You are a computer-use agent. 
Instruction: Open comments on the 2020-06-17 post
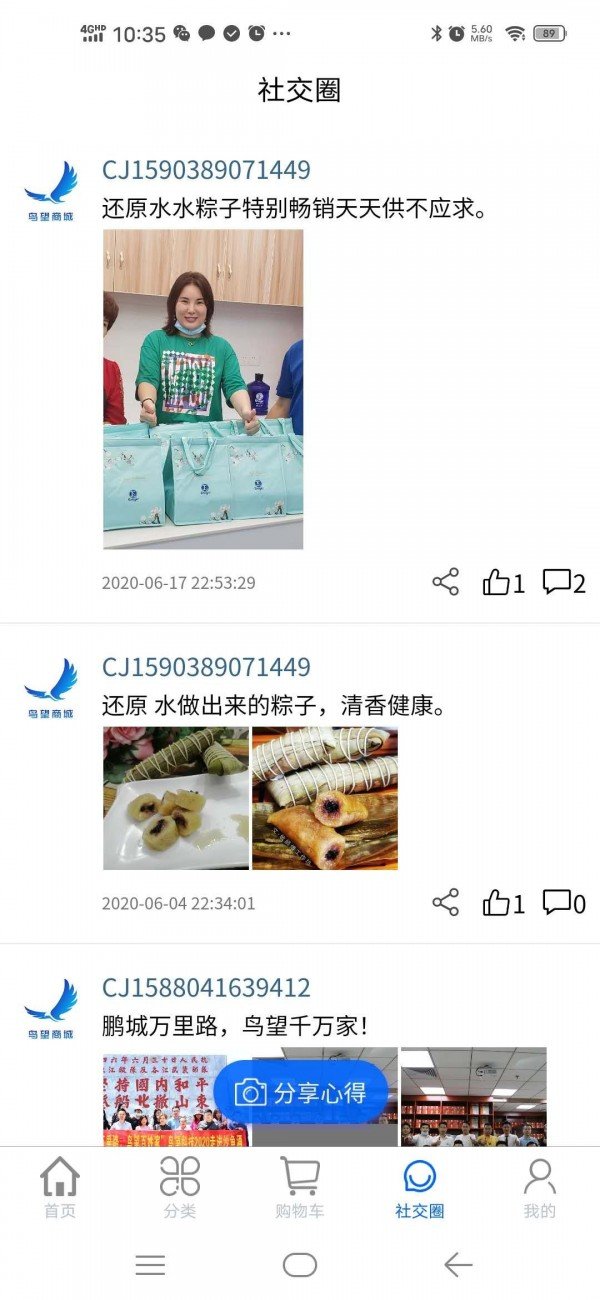click(x=563, y=582)
